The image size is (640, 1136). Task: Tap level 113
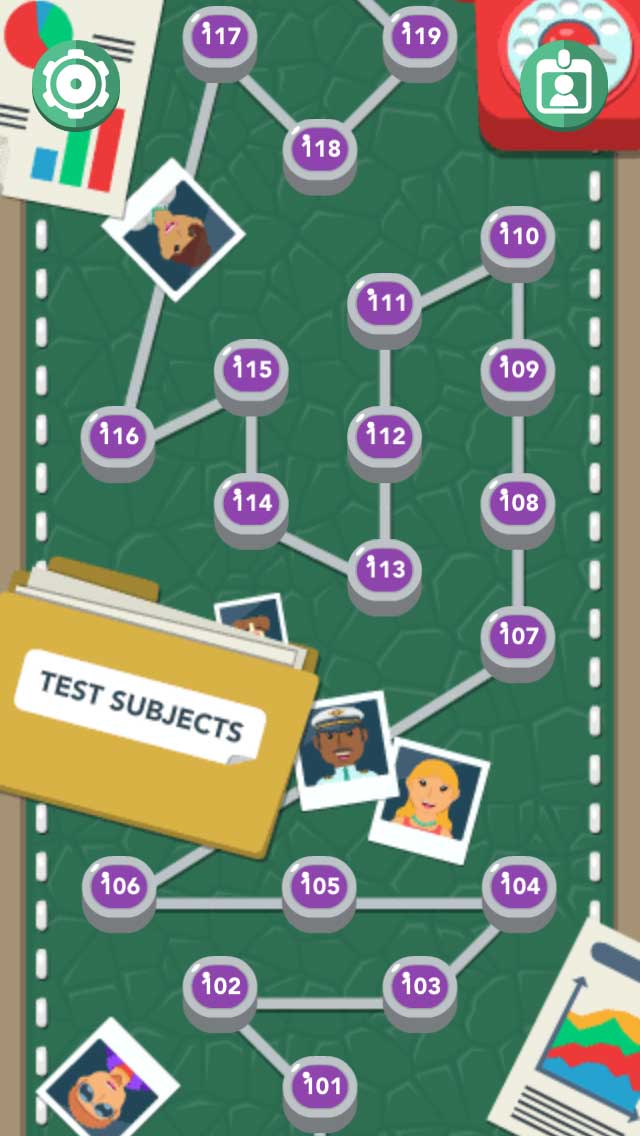point(385,575)
